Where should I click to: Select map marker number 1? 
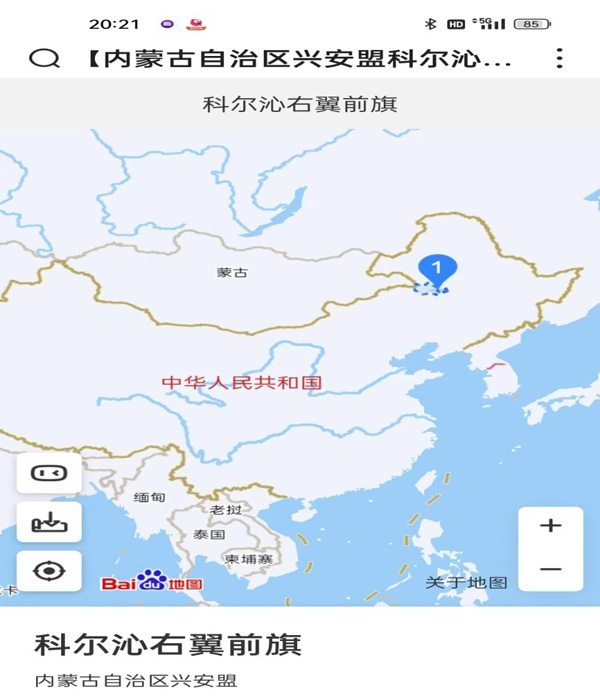point(437,268)
